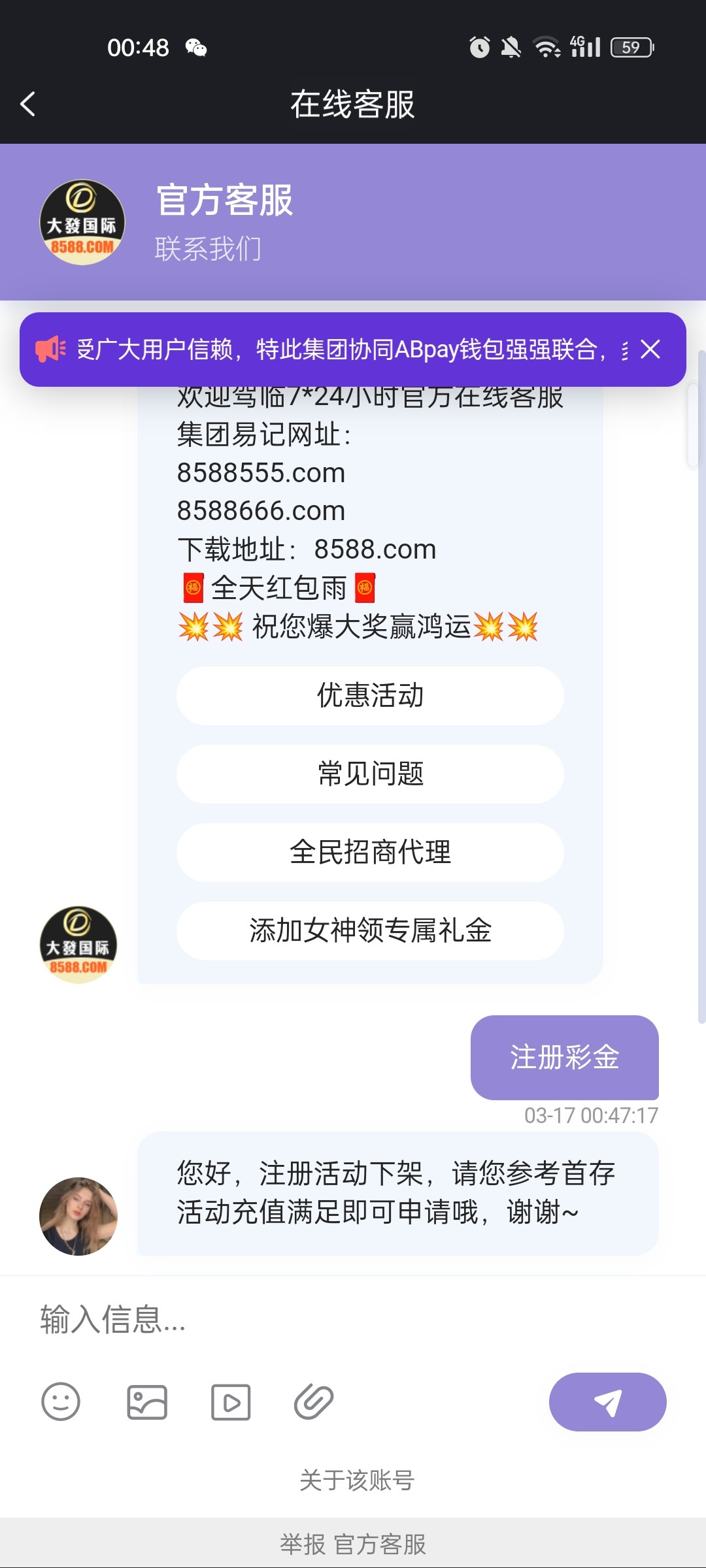Attach a video to the chat
The image size is (706, 1568).
(x=231, y=1402)
